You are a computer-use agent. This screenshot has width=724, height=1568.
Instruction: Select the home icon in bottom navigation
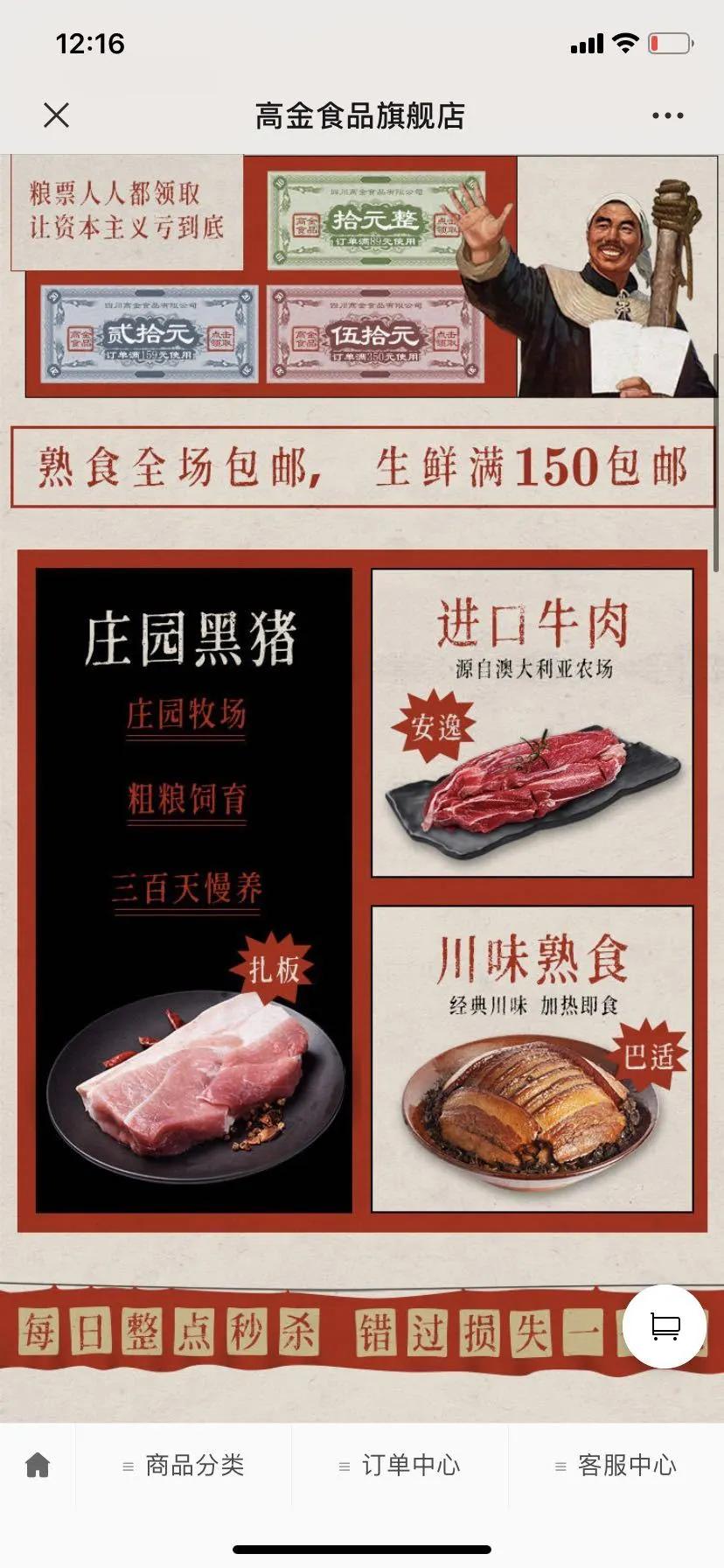[x=36, y=1465]
